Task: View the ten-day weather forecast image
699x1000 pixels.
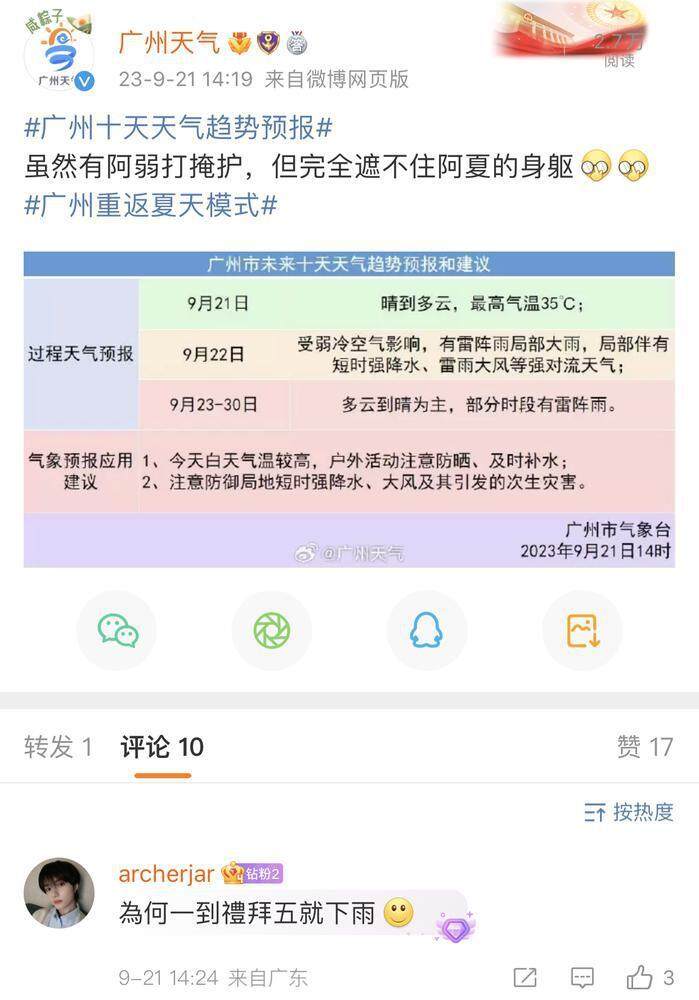Action: point(349,408)
